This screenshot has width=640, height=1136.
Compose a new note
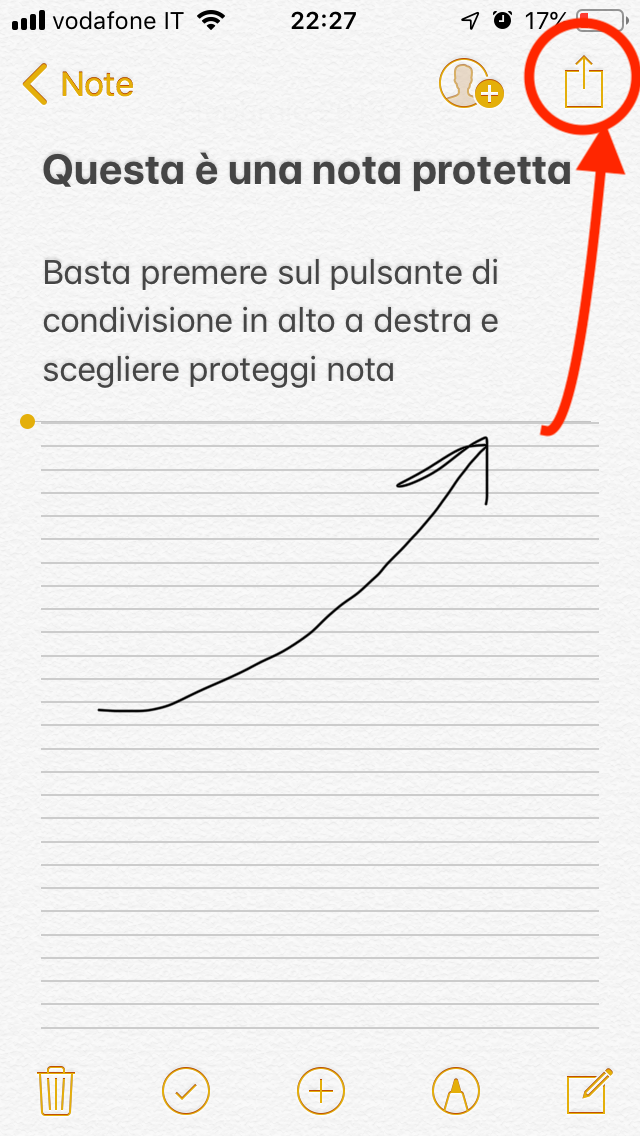pos(588,1089)
